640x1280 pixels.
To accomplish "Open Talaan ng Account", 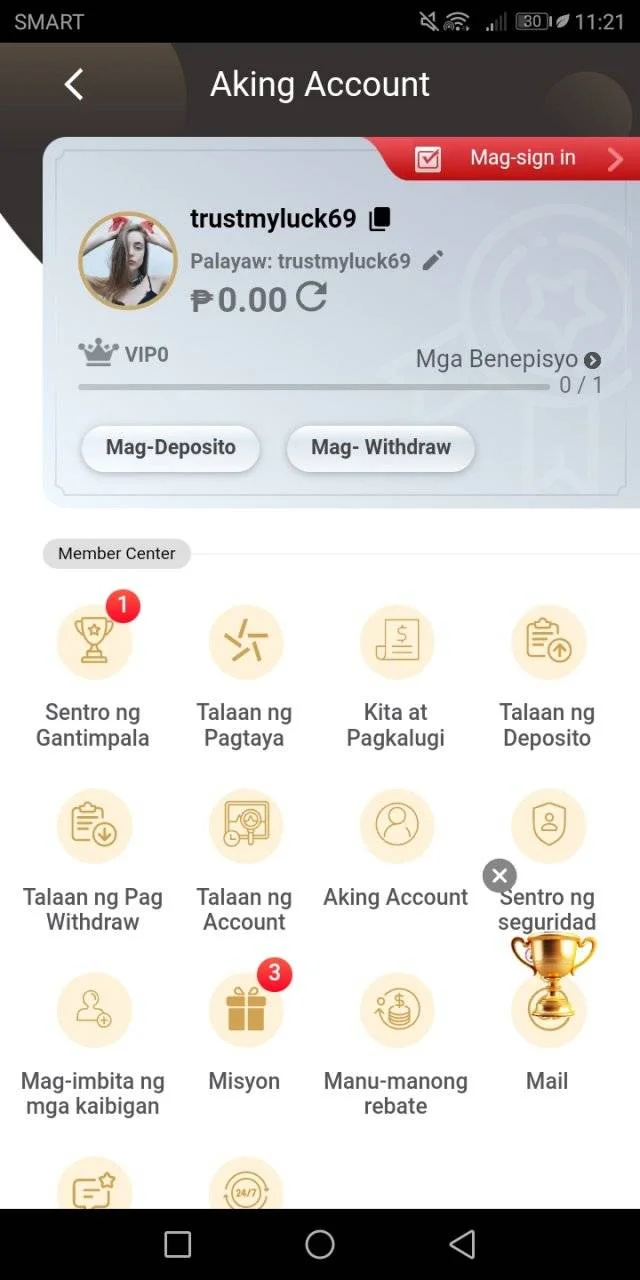I will tap(244, 860).
